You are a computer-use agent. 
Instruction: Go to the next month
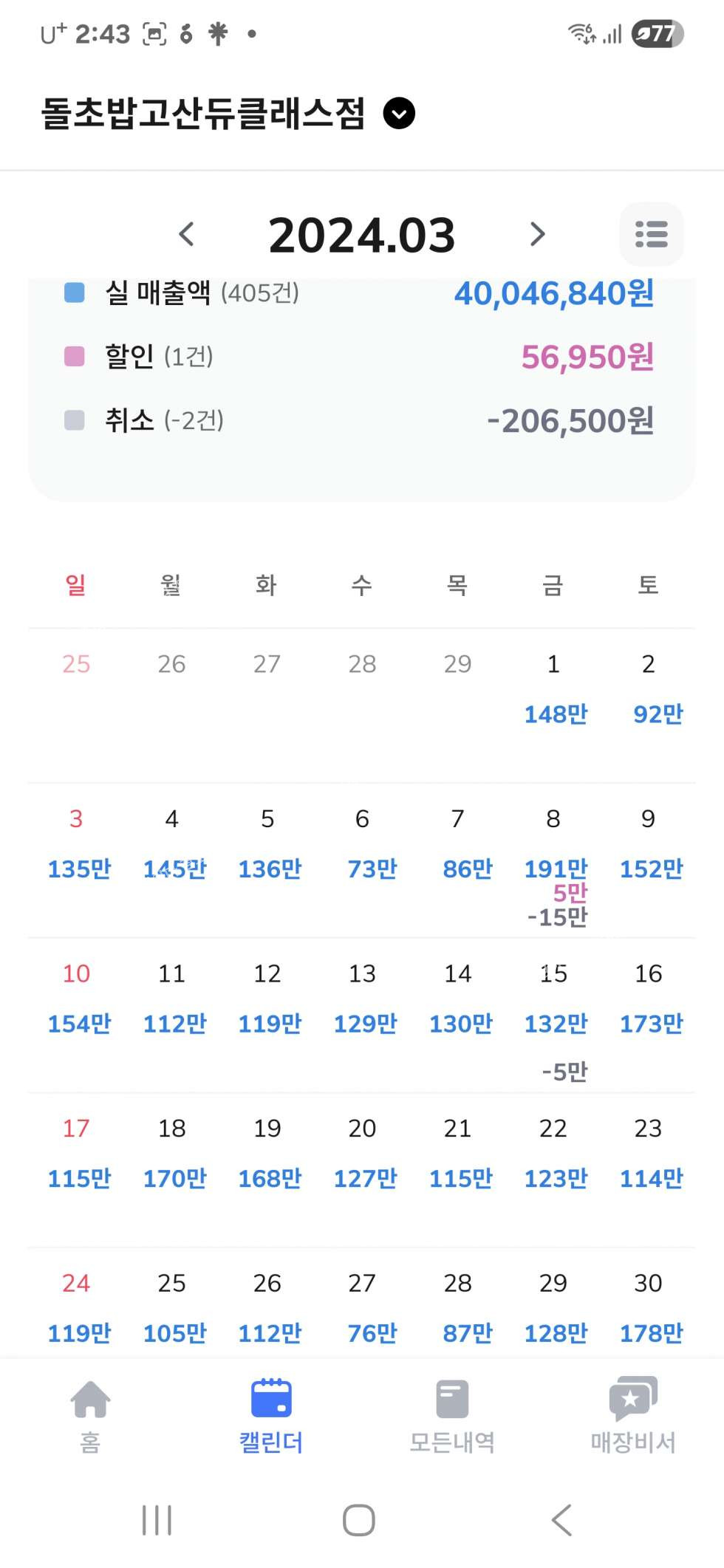[537, 234]
